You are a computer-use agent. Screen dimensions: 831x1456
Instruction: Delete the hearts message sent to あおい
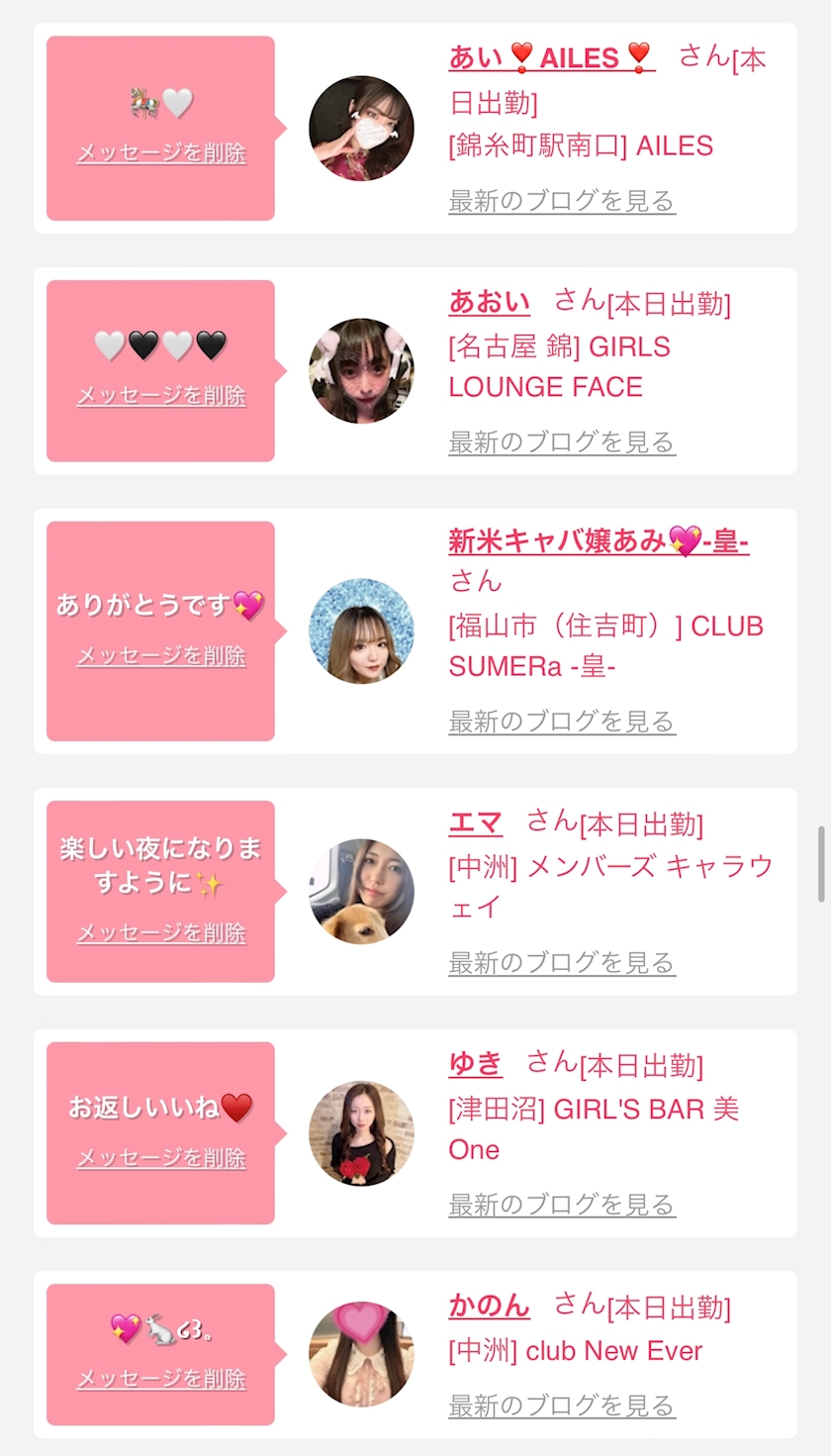[161, 396]
